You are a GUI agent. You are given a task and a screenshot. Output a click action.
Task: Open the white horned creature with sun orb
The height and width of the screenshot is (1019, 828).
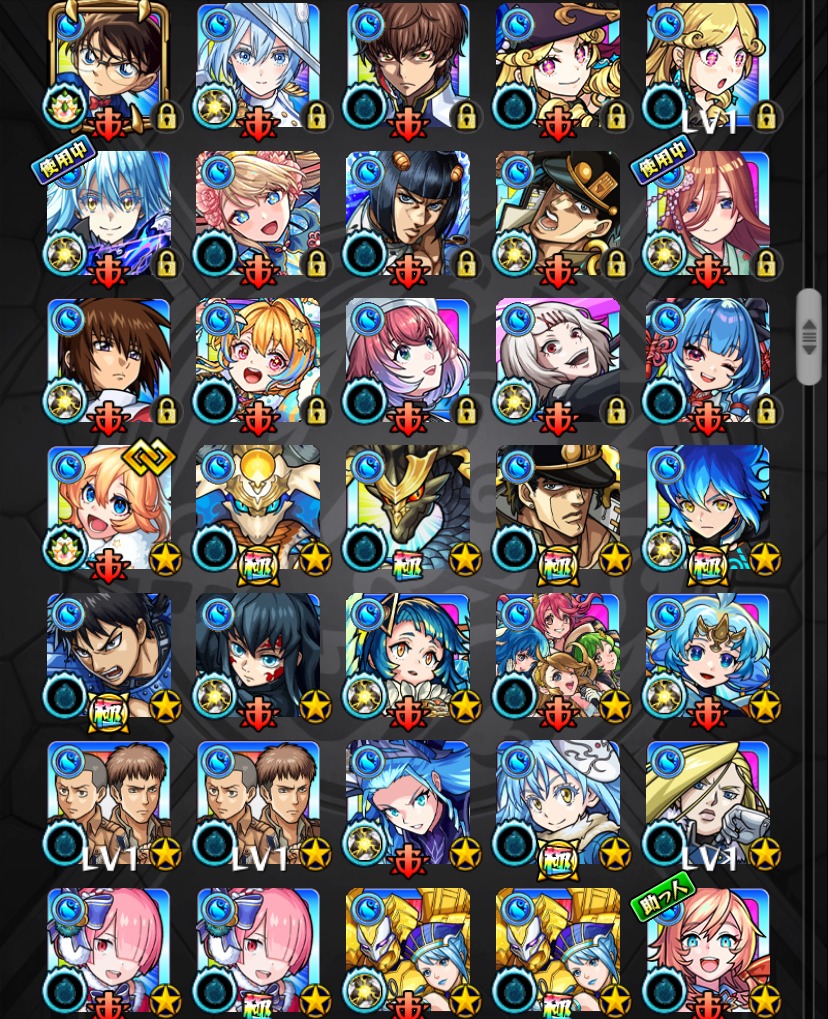click(258, 508)
